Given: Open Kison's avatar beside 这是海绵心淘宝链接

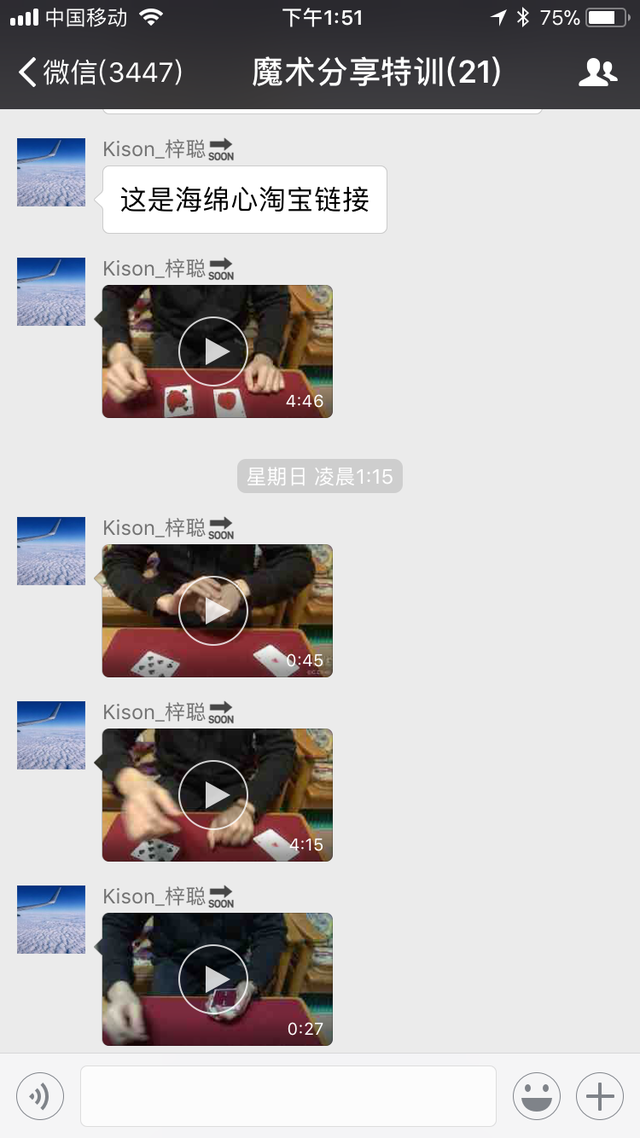Looking at the screenshot, I should click(51, 173).
